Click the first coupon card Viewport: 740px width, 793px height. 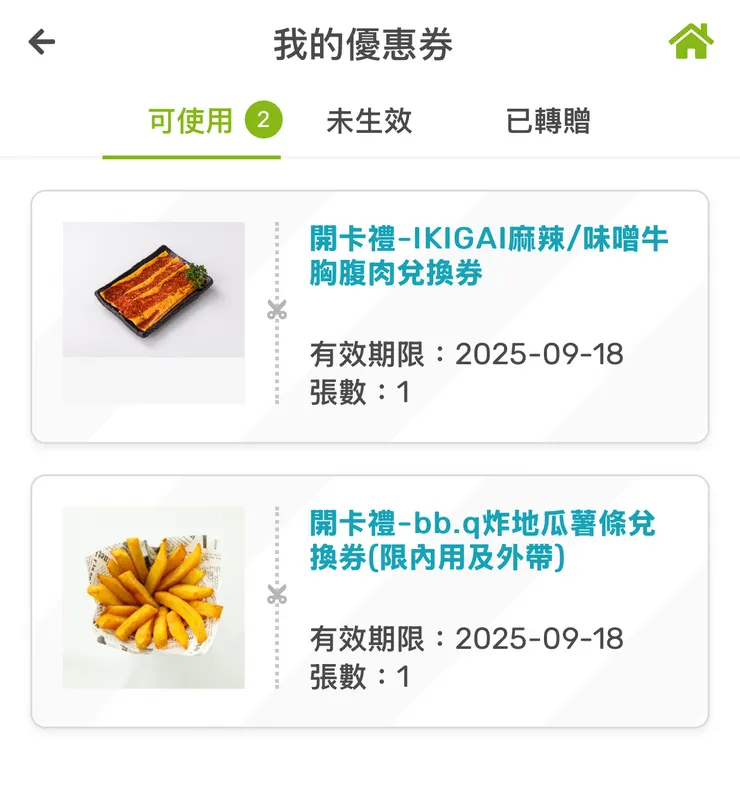point(370,310)
